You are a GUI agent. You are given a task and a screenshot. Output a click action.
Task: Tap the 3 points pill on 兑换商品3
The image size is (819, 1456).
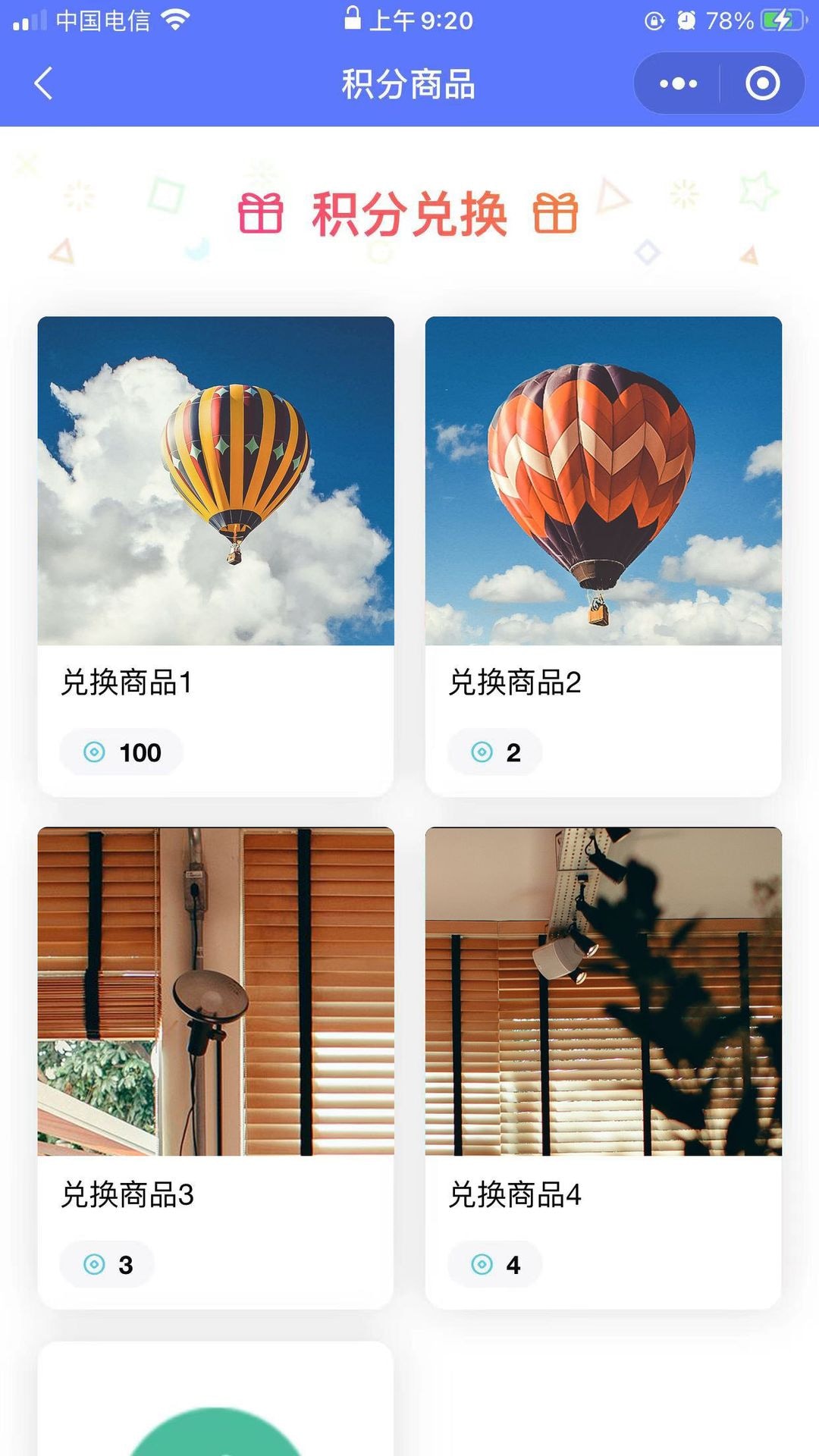point(106,1264)
